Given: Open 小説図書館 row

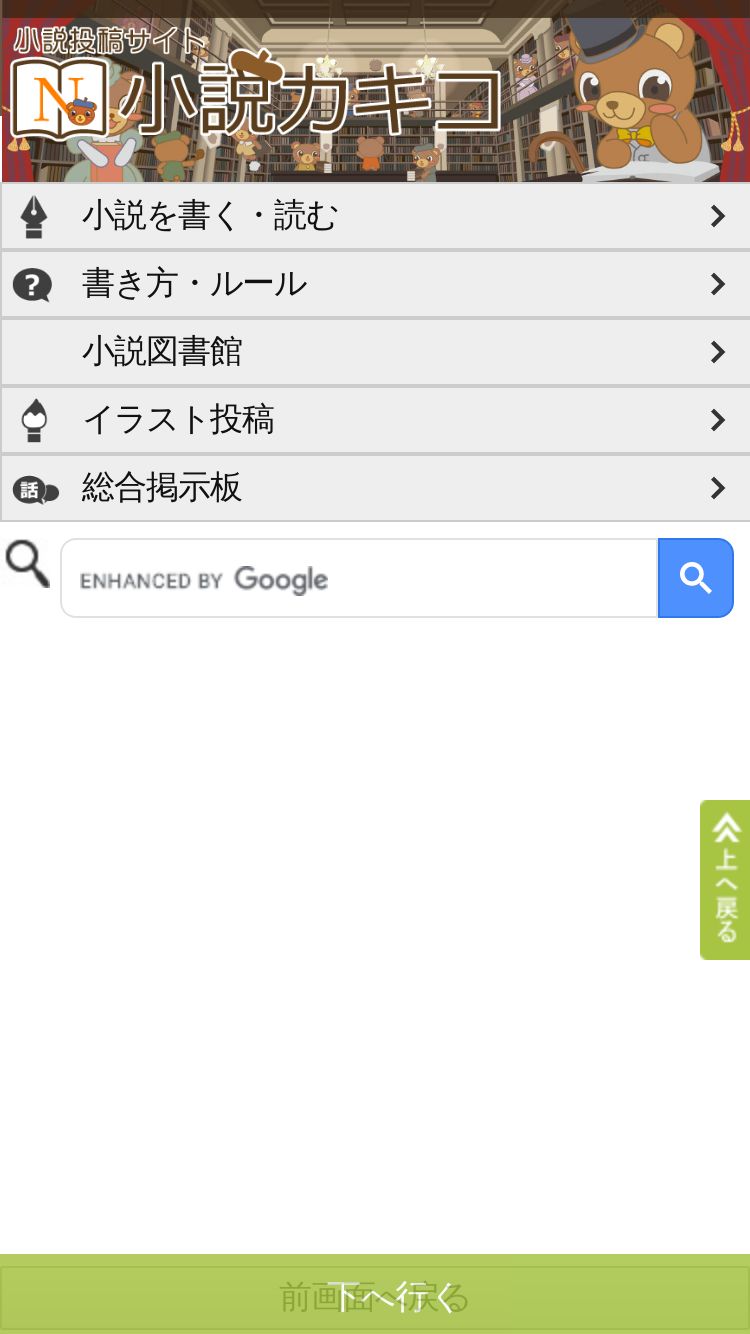Looking at the screenshot, I should pyautogui.click(x=375, y=352).
